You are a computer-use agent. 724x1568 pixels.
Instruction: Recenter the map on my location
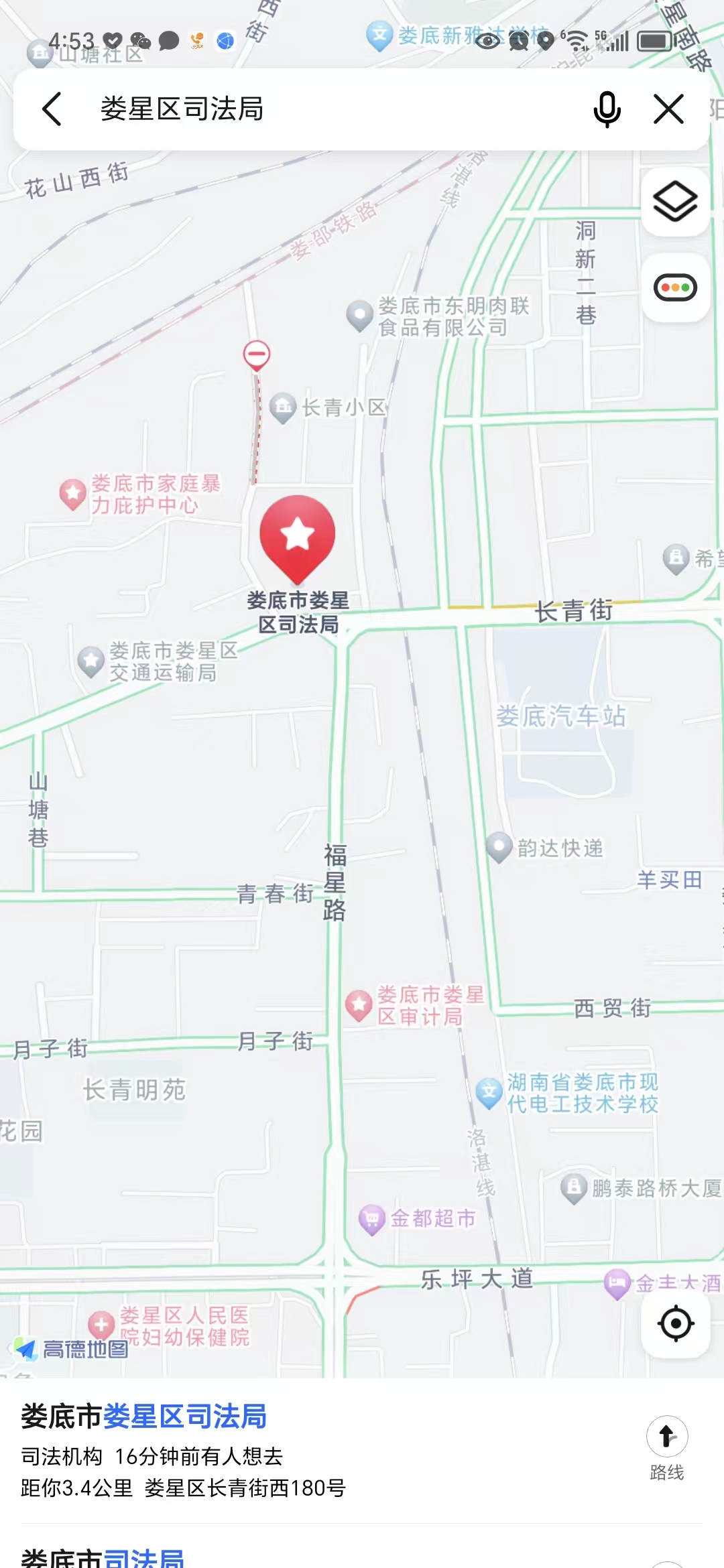675,1323
